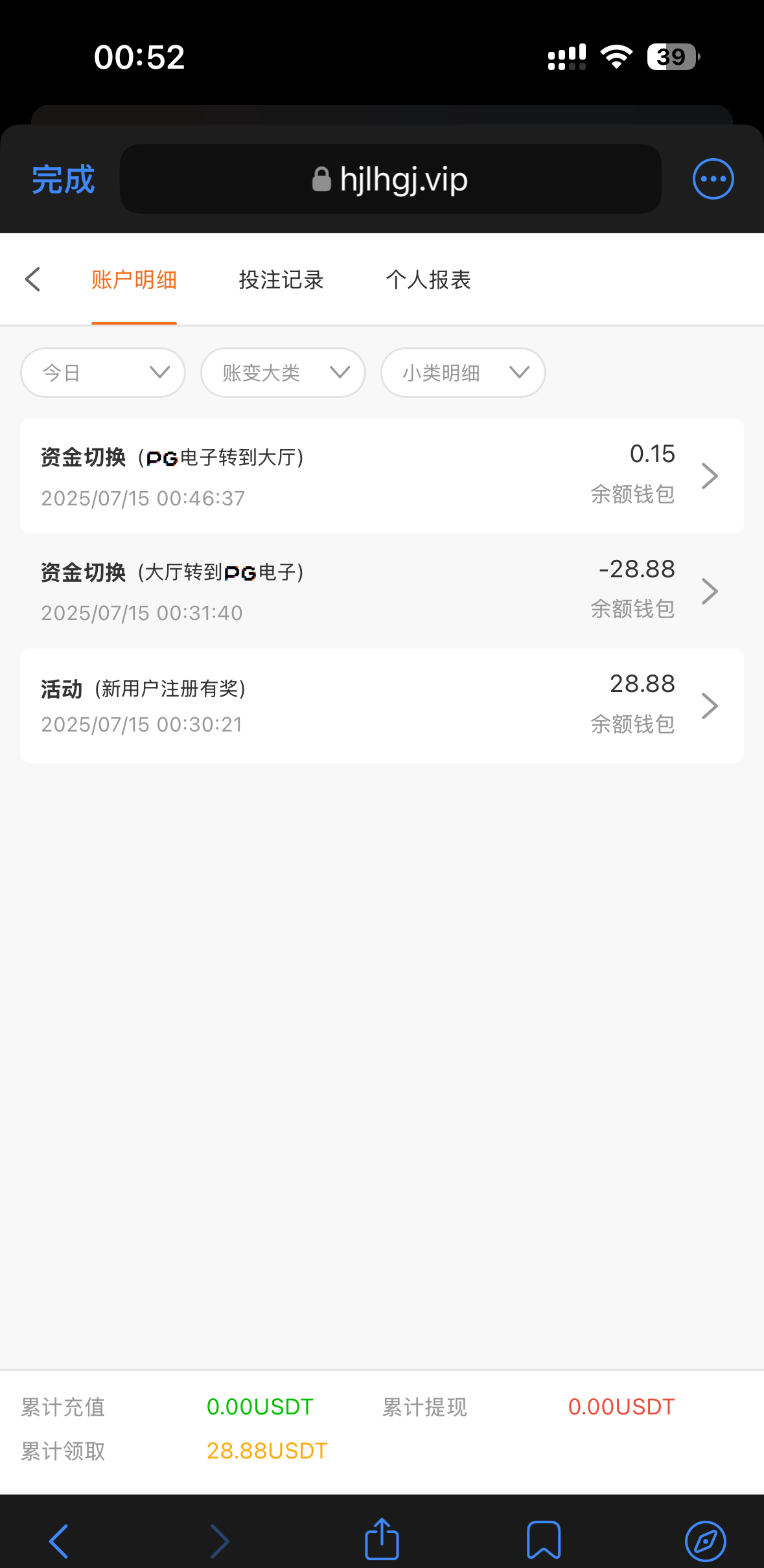Expand the 今日 date dropdown
Viewport: 764px width, 1568px height.
pyautogui.click(x=103, y=373)
